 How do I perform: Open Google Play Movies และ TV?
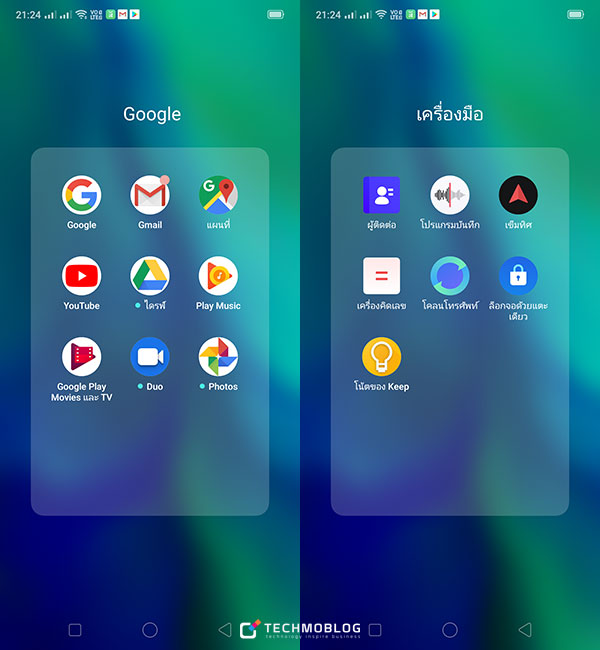[x=82, y=356]
